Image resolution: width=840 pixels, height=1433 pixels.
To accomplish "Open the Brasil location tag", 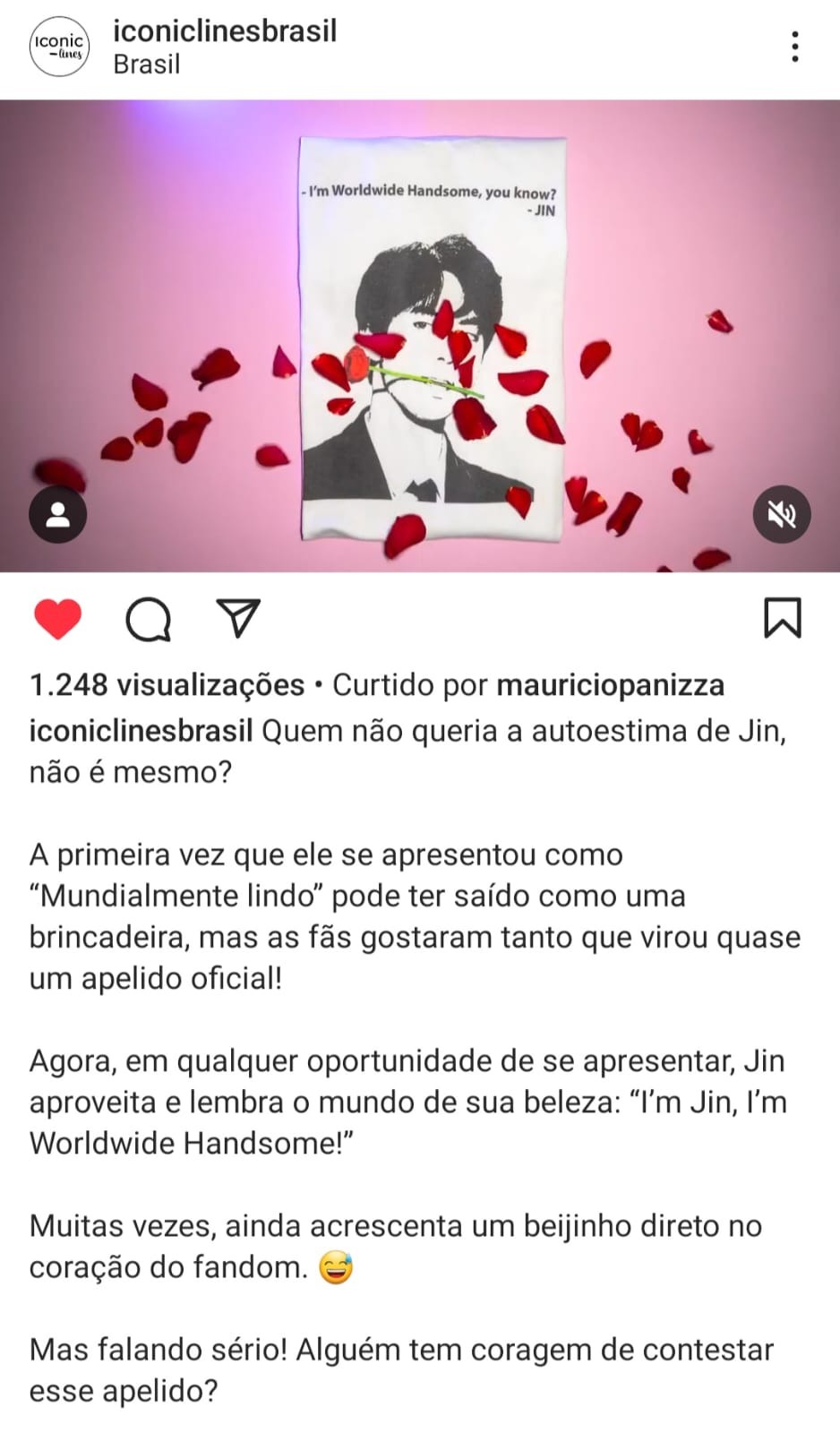I will 147,64.
